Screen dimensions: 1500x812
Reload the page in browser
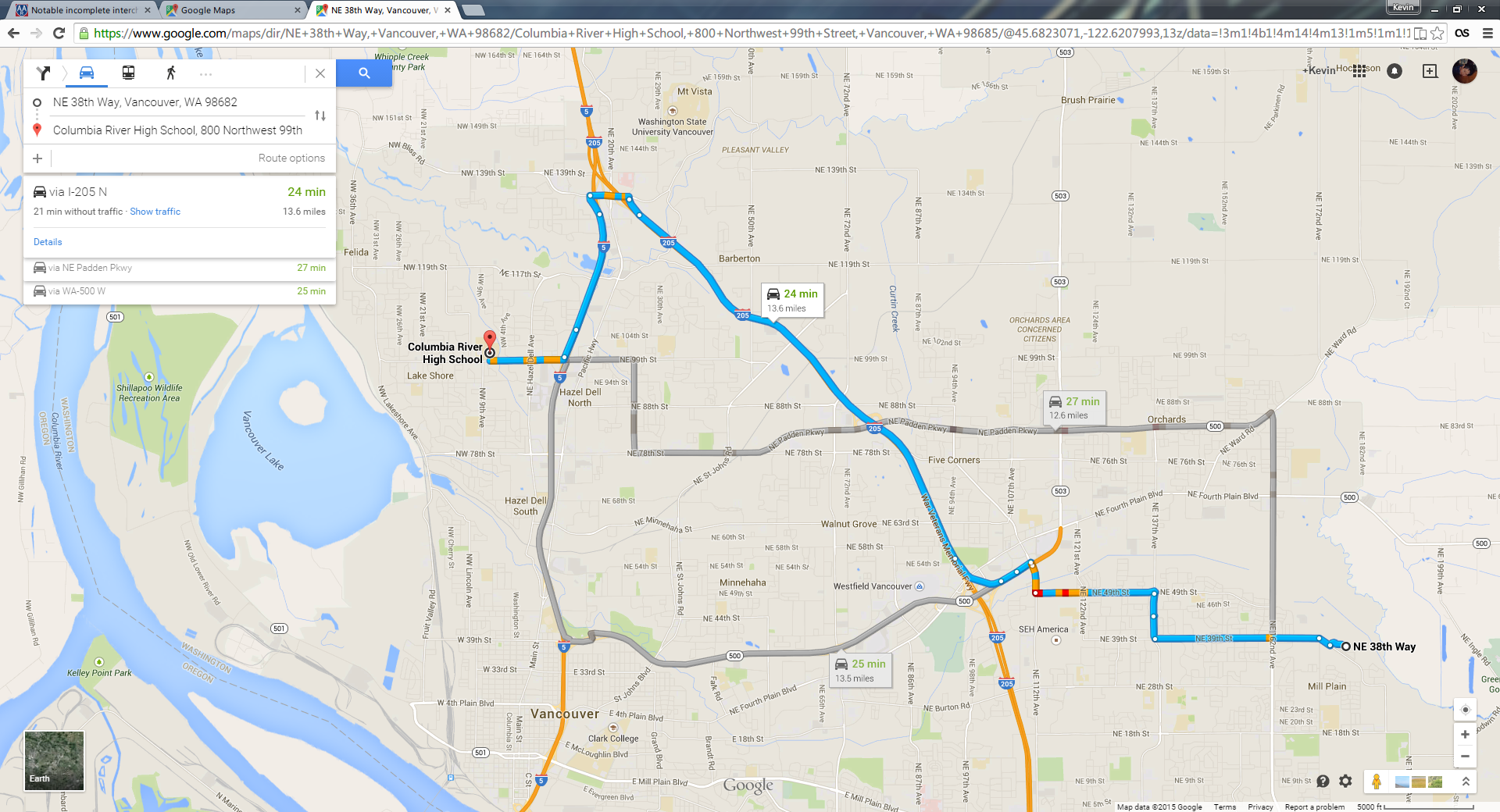pos(59,33)
